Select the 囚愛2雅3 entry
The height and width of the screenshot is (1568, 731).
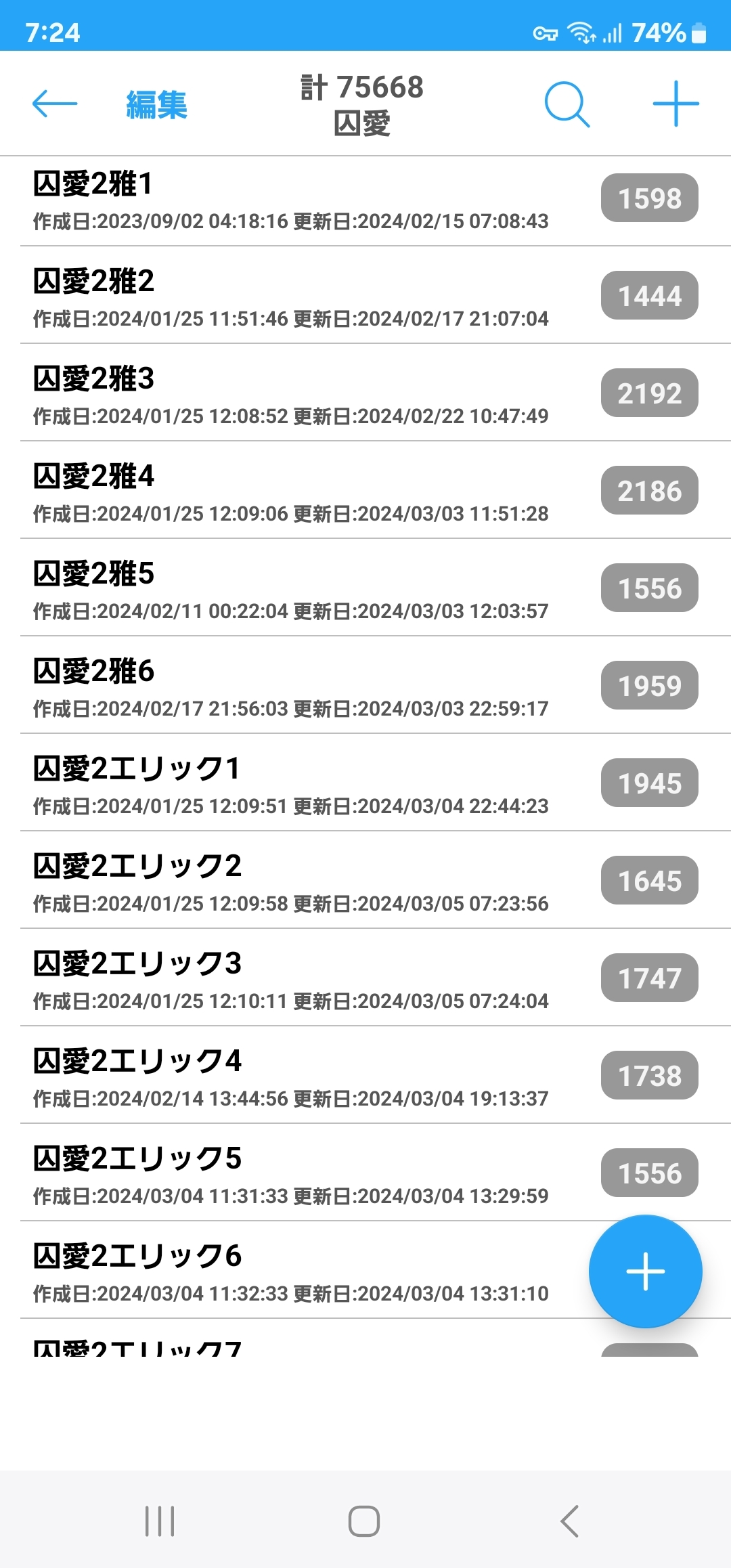pyautogui.click(x=291, y=395)
